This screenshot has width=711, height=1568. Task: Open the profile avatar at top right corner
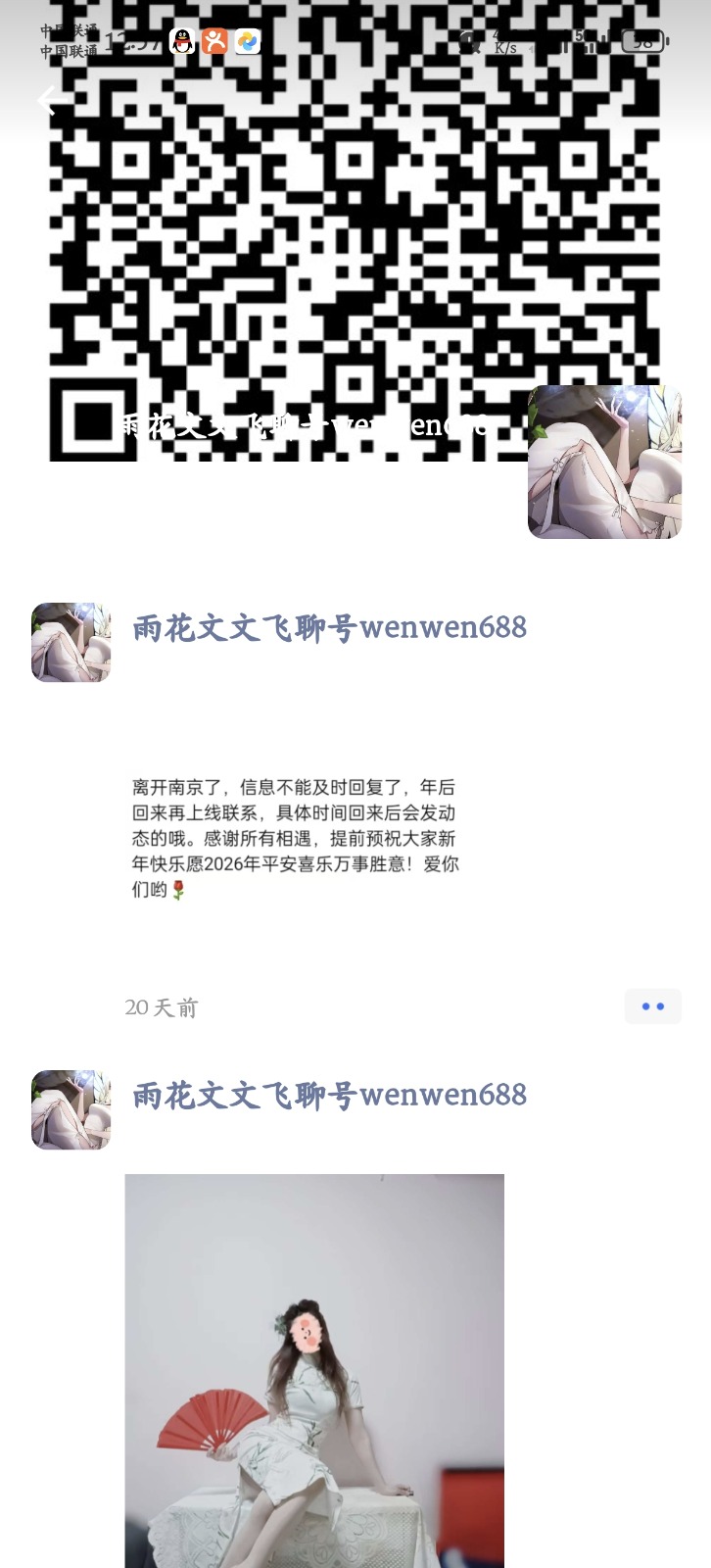coord(604,463)
